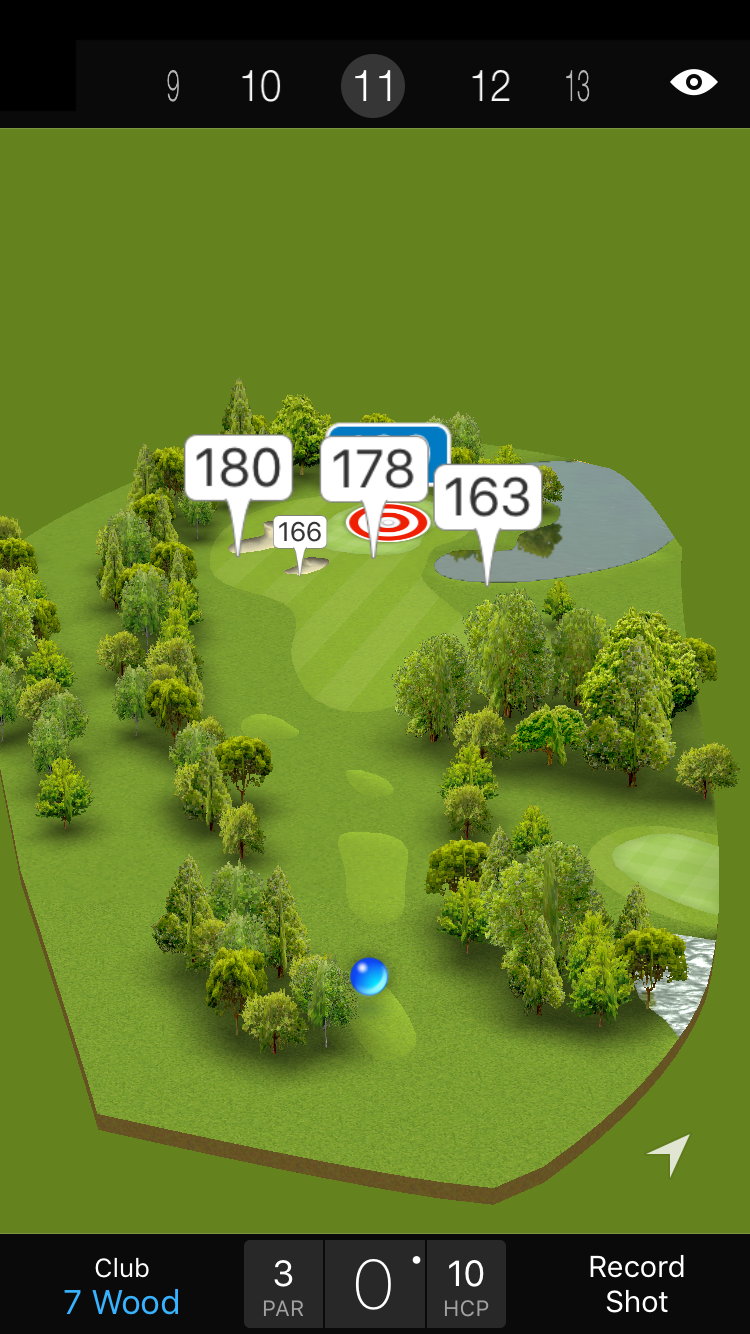Screen dimensions: 750x1334
Task: Change the 7 Wood club selection
Action: (x=122, y=1285)
